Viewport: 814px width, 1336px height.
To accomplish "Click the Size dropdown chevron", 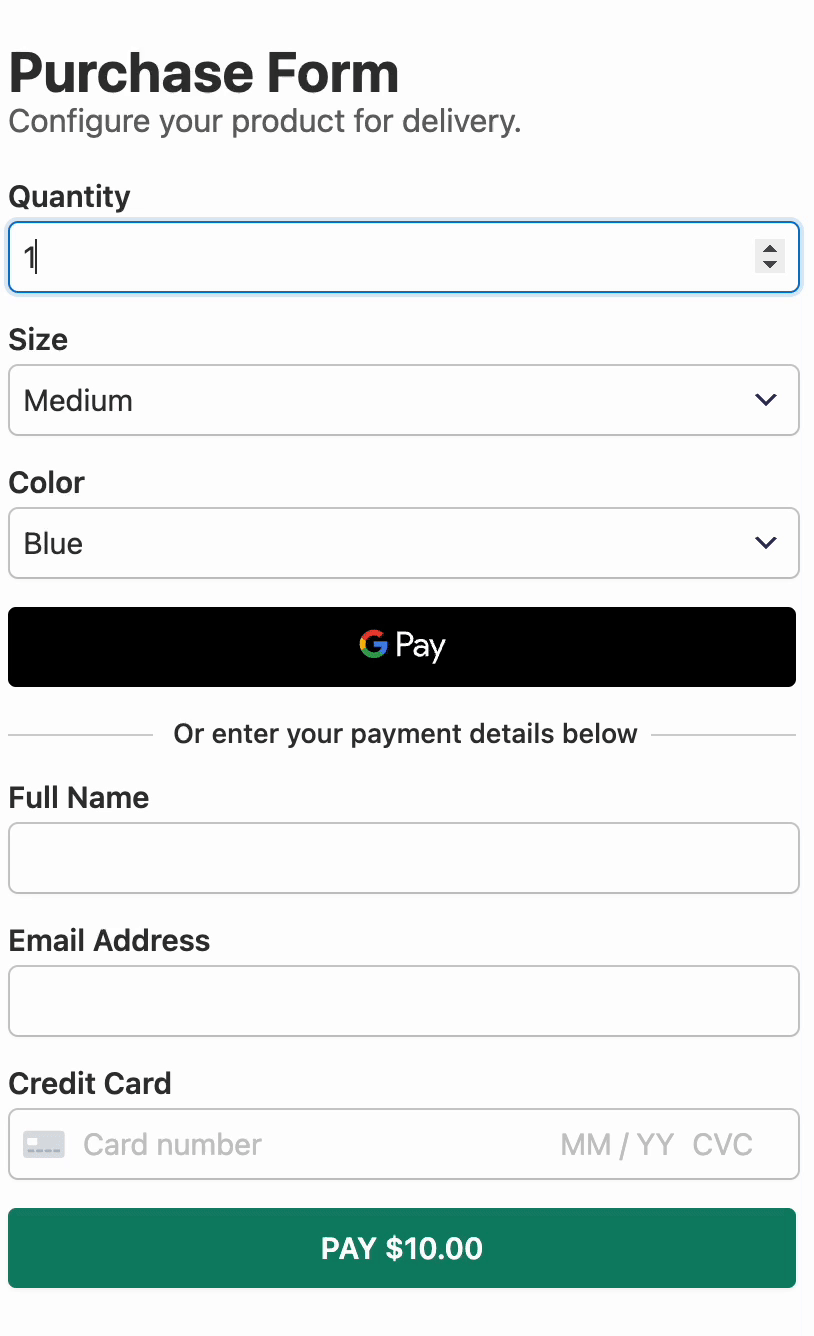I will [765, 400].
